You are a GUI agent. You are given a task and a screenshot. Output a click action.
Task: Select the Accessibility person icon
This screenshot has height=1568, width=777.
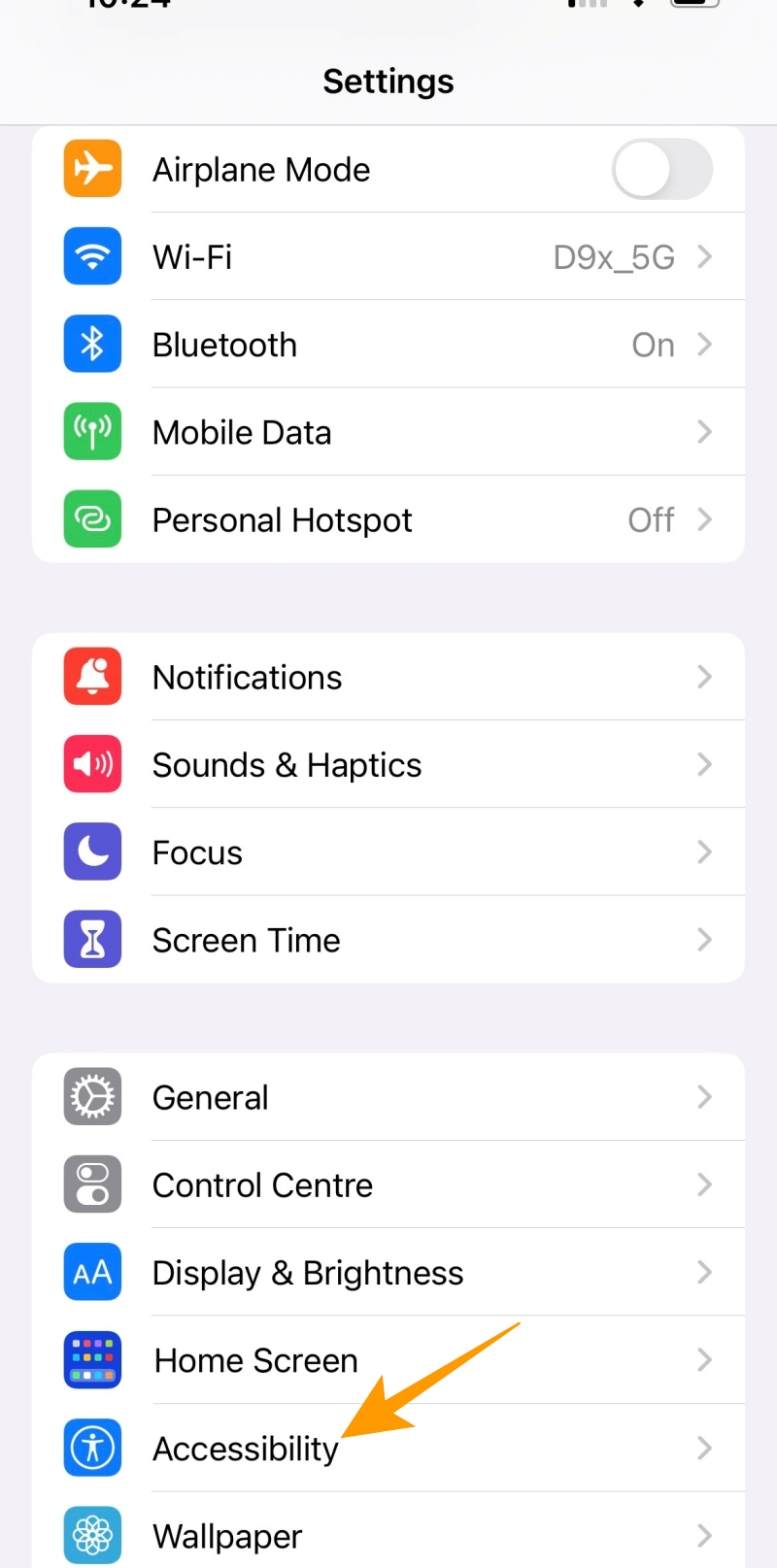point(92,1448)
